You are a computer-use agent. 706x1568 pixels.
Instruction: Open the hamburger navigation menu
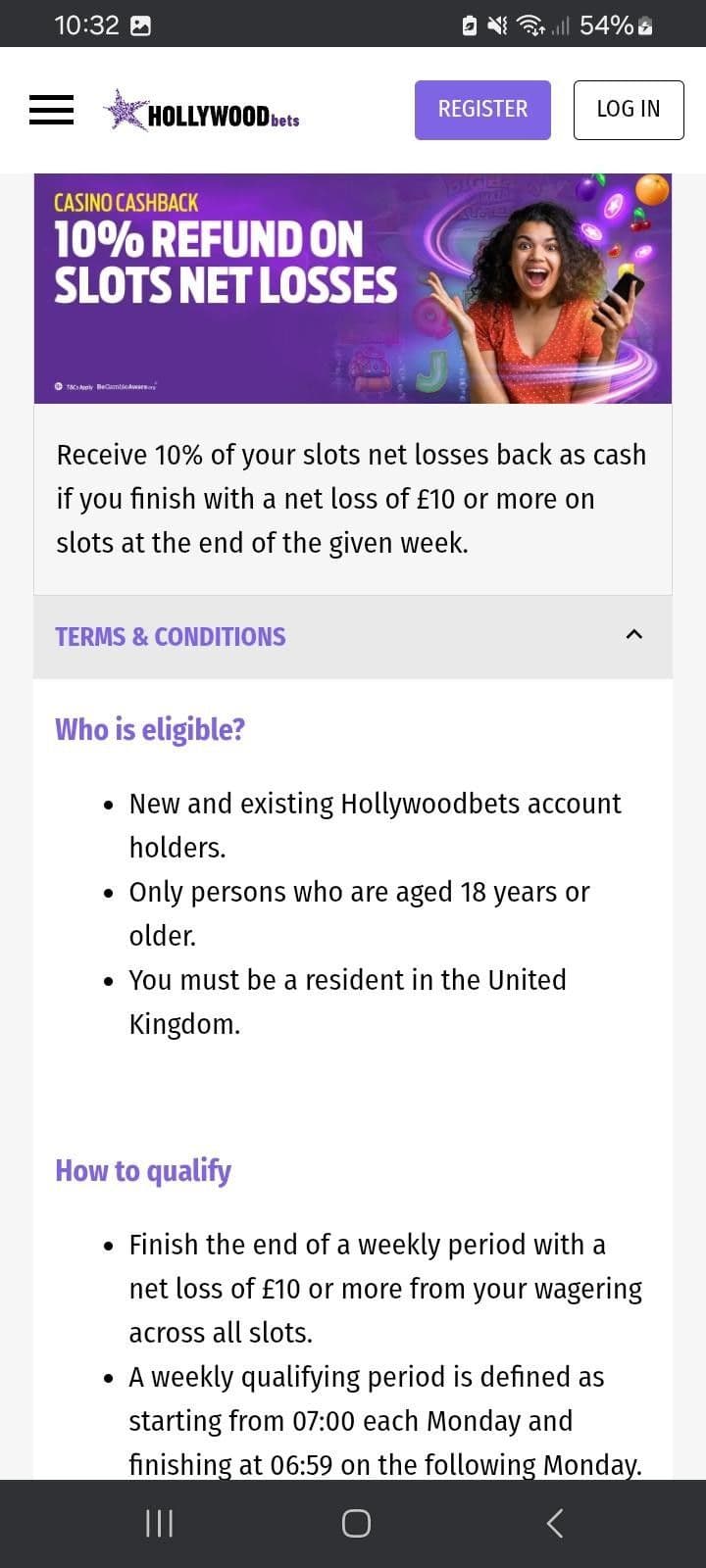coord(51,110)
